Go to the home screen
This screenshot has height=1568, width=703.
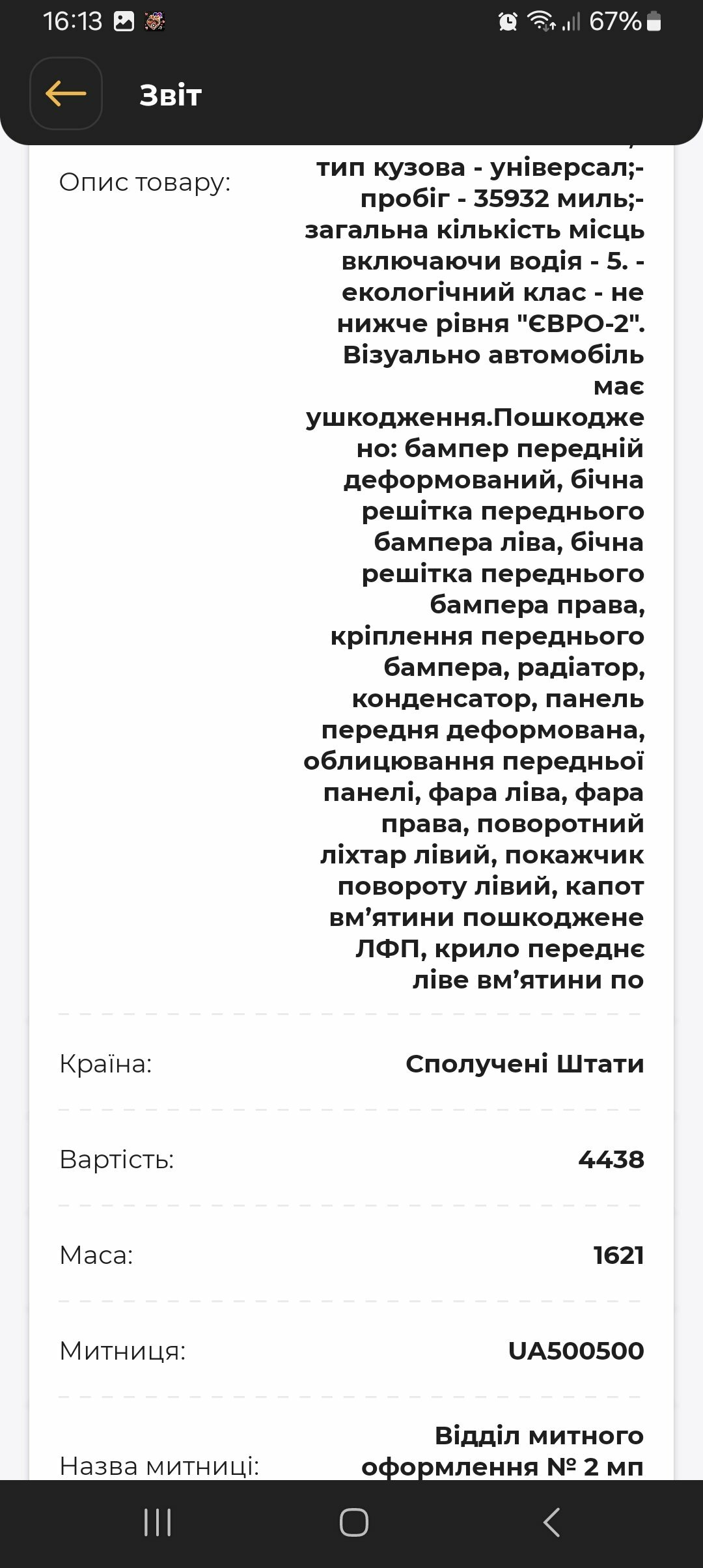[353, 1522]
